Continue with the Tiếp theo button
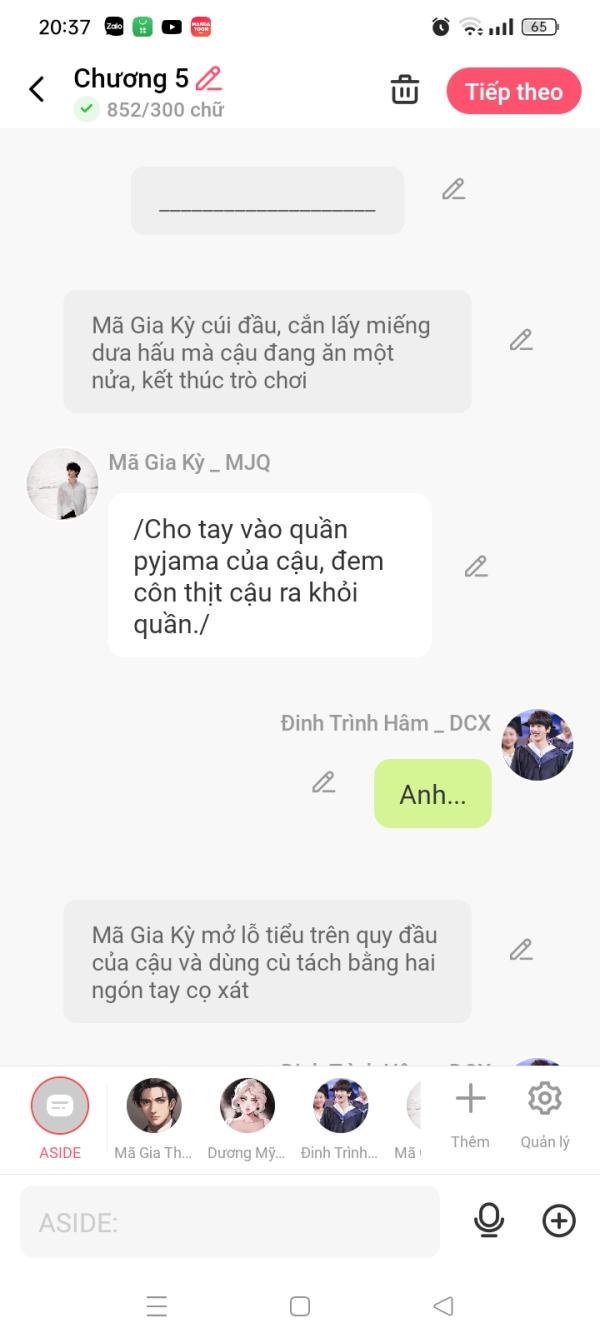 (x=514, y=92)
